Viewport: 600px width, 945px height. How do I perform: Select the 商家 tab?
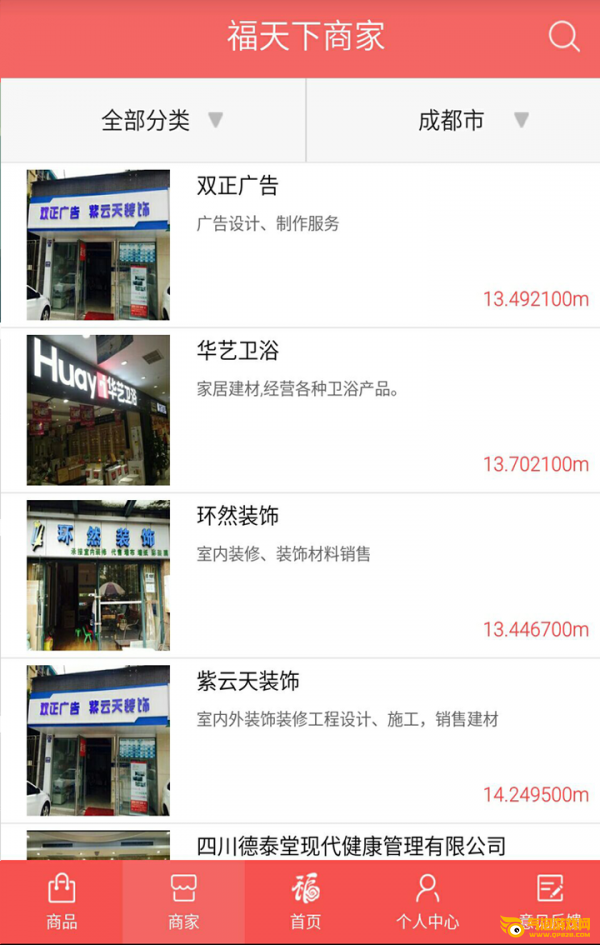pos(184,902)
